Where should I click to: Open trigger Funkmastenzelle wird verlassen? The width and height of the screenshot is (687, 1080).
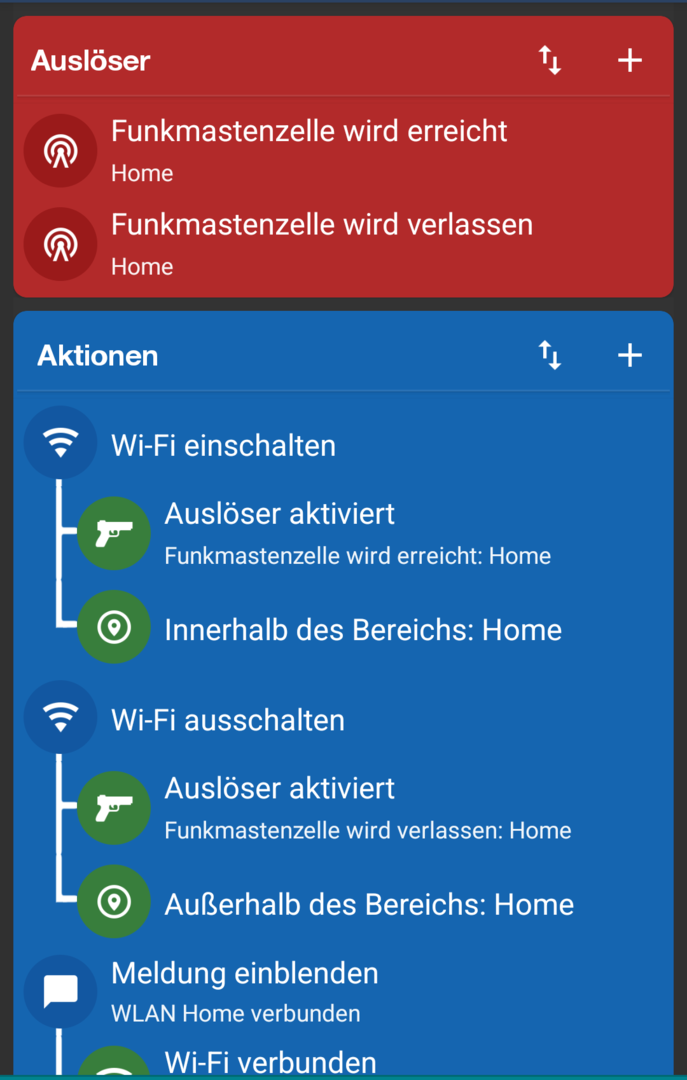[x=321, y=243]
